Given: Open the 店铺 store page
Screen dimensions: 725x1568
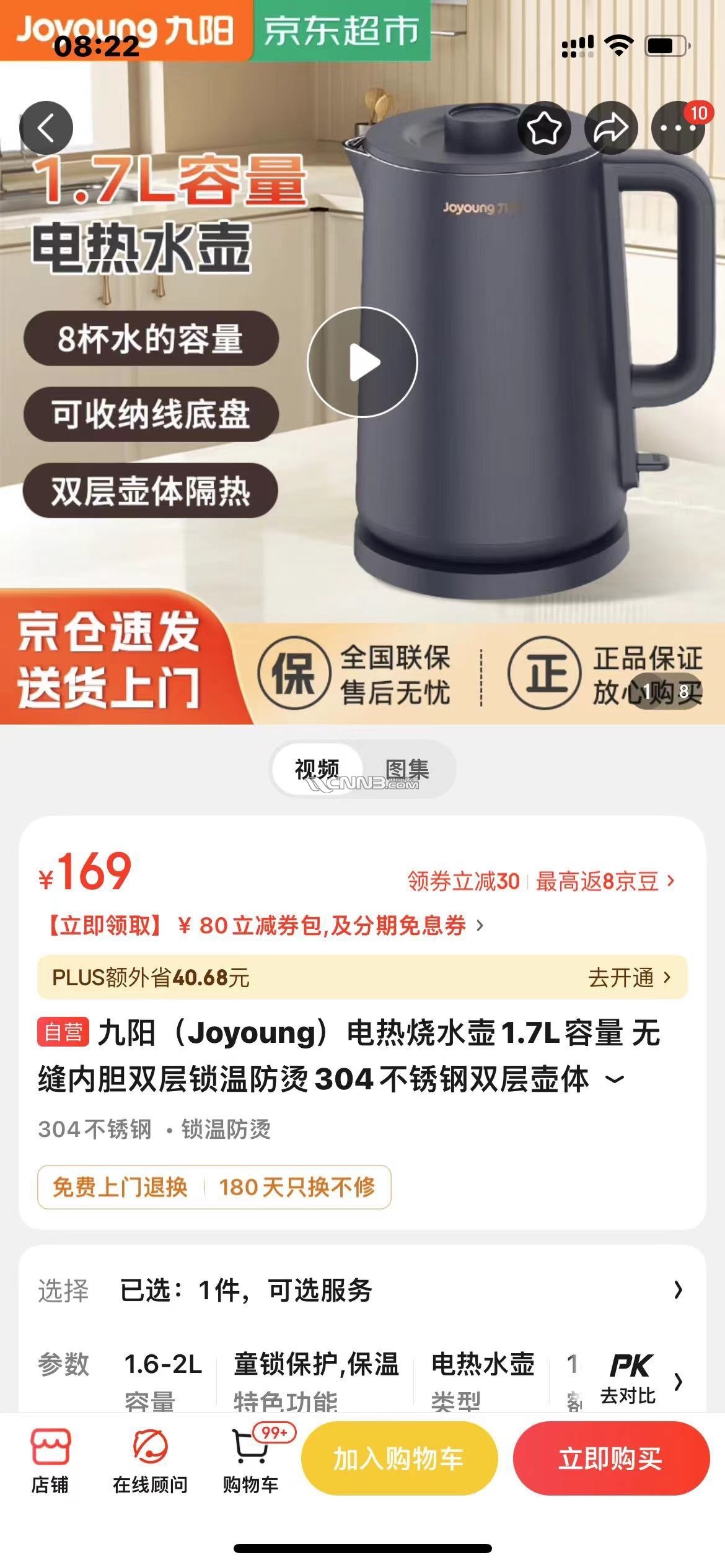Looking at the screenshot, I should pos(50,1460).
